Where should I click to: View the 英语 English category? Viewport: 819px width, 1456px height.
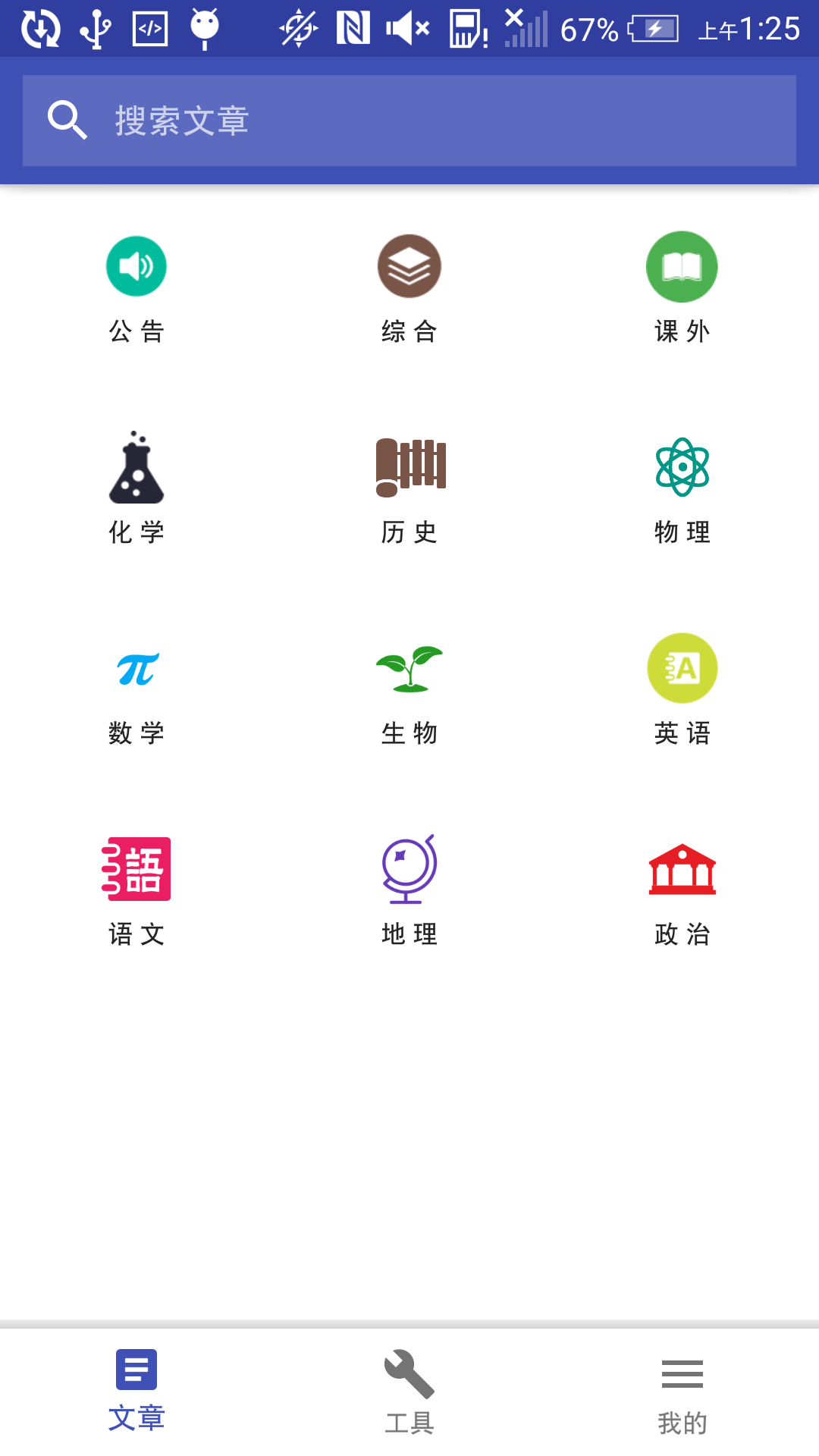point(682,689)
